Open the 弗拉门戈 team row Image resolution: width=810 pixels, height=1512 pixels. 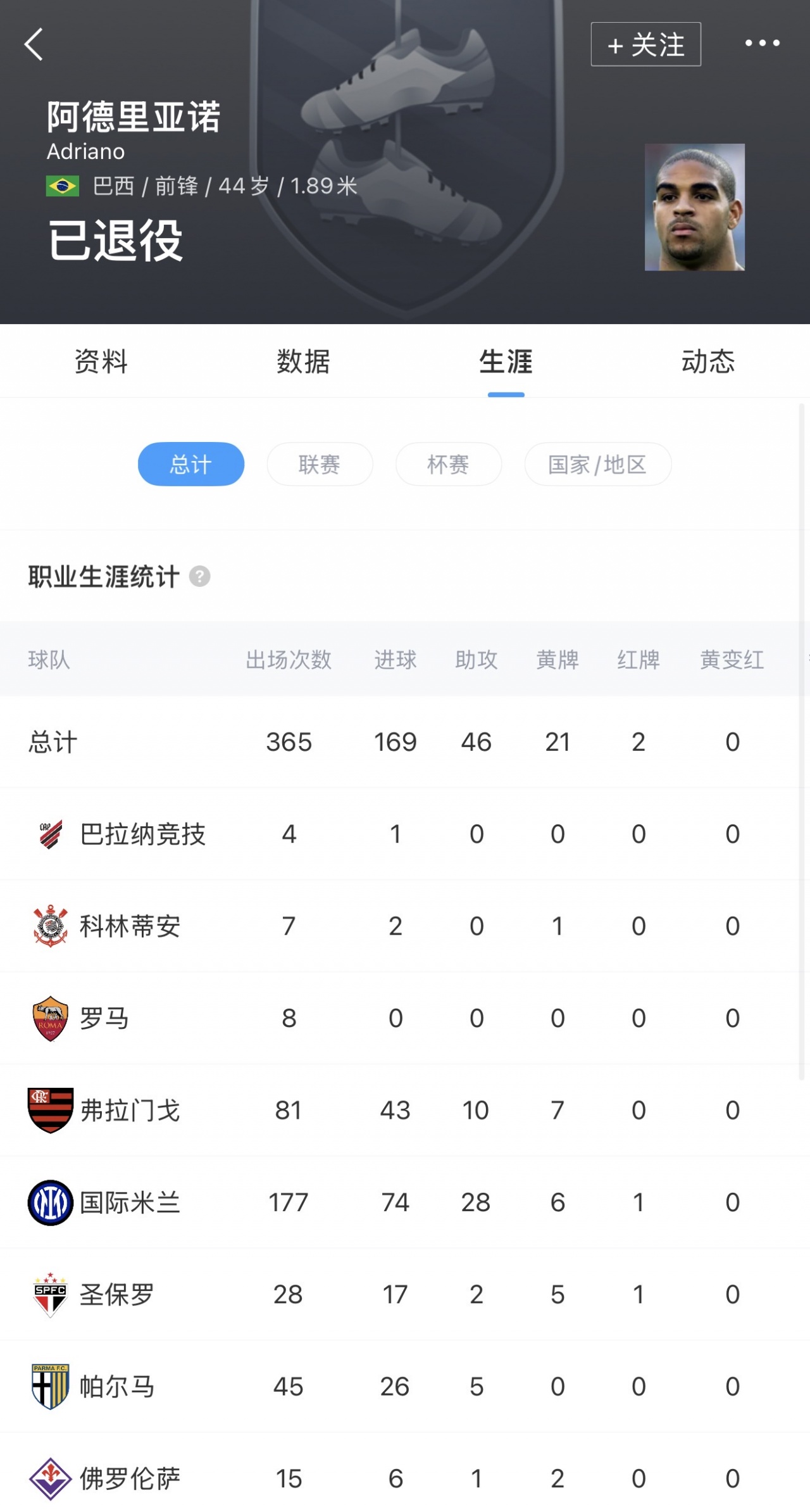point(130,1110)
